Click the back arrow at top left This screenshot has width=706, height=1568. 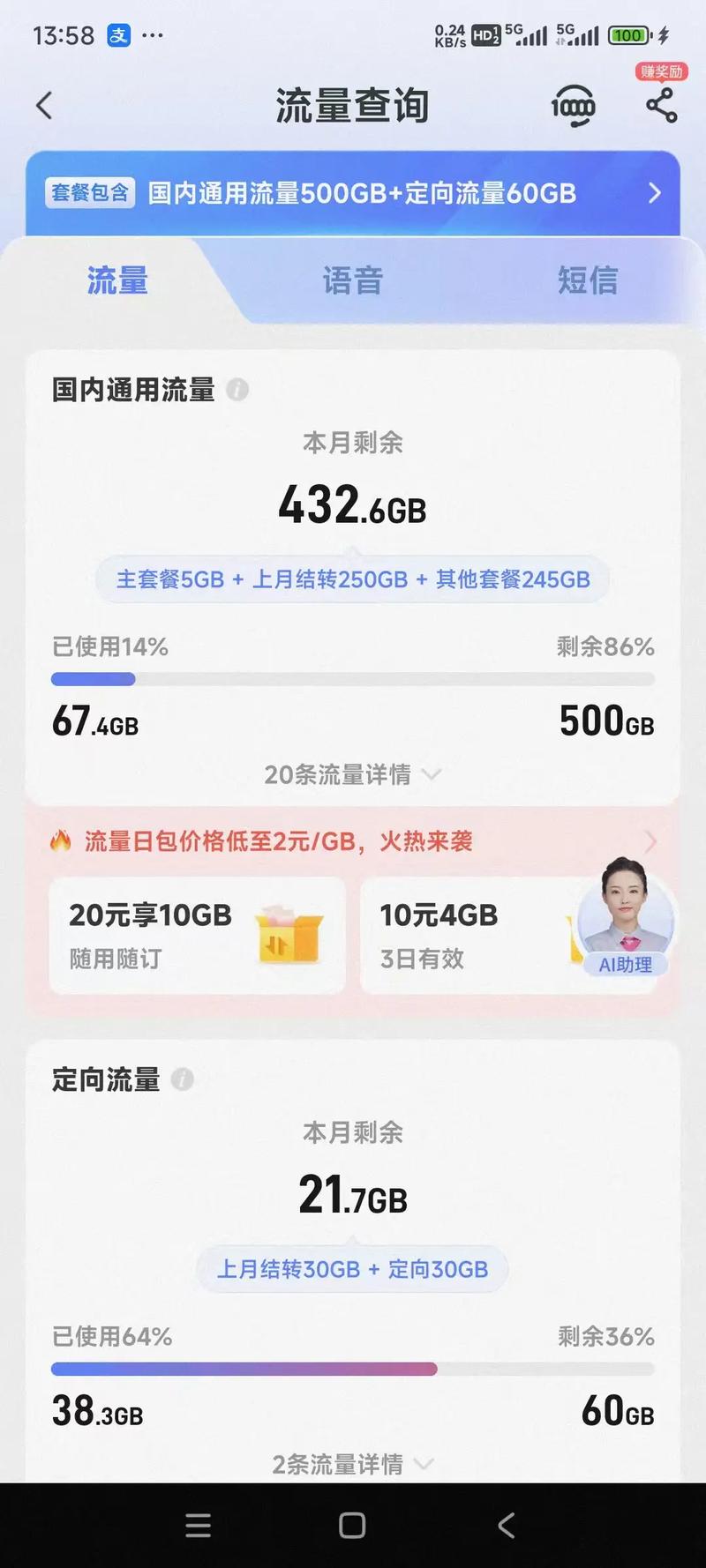pos(44,104)
